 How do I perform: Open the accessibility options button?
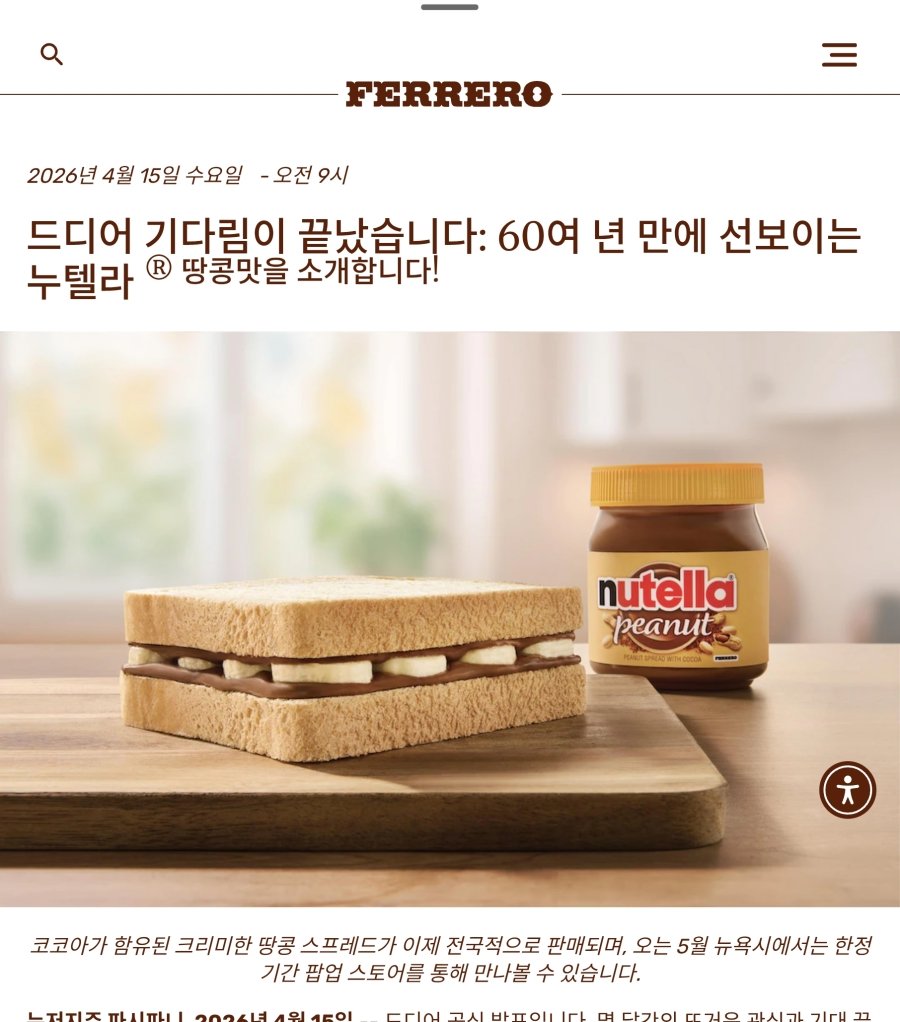(x=847, y=790)
